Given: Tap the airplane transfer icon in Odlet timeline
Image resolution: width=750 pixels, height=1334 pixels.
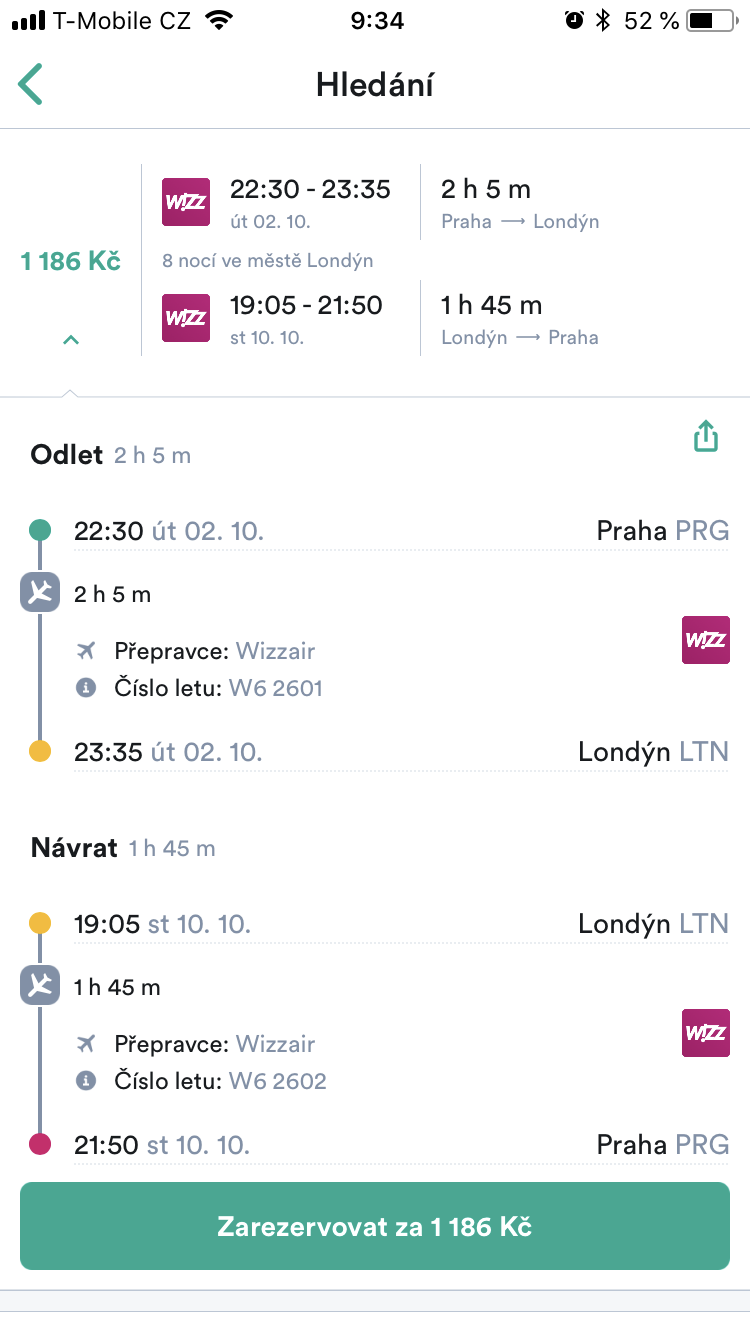Looking at the screenshot, I should coord(41,591).
